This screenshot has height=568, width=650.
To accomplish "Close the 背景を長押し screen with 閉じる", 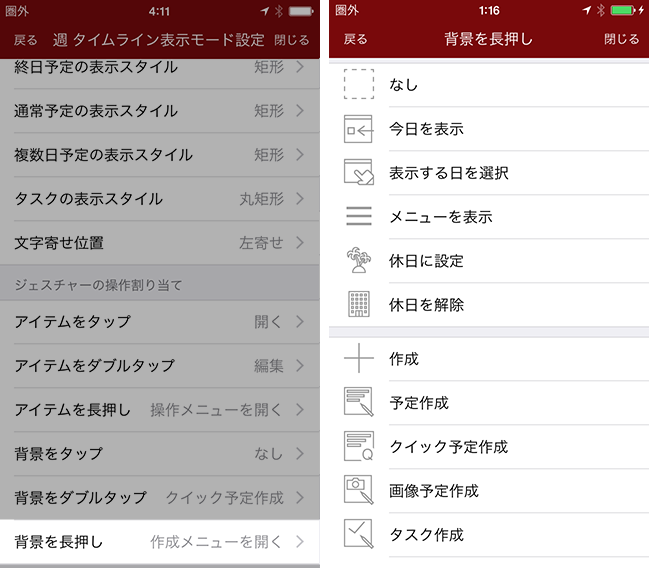I will coord(621,39).
